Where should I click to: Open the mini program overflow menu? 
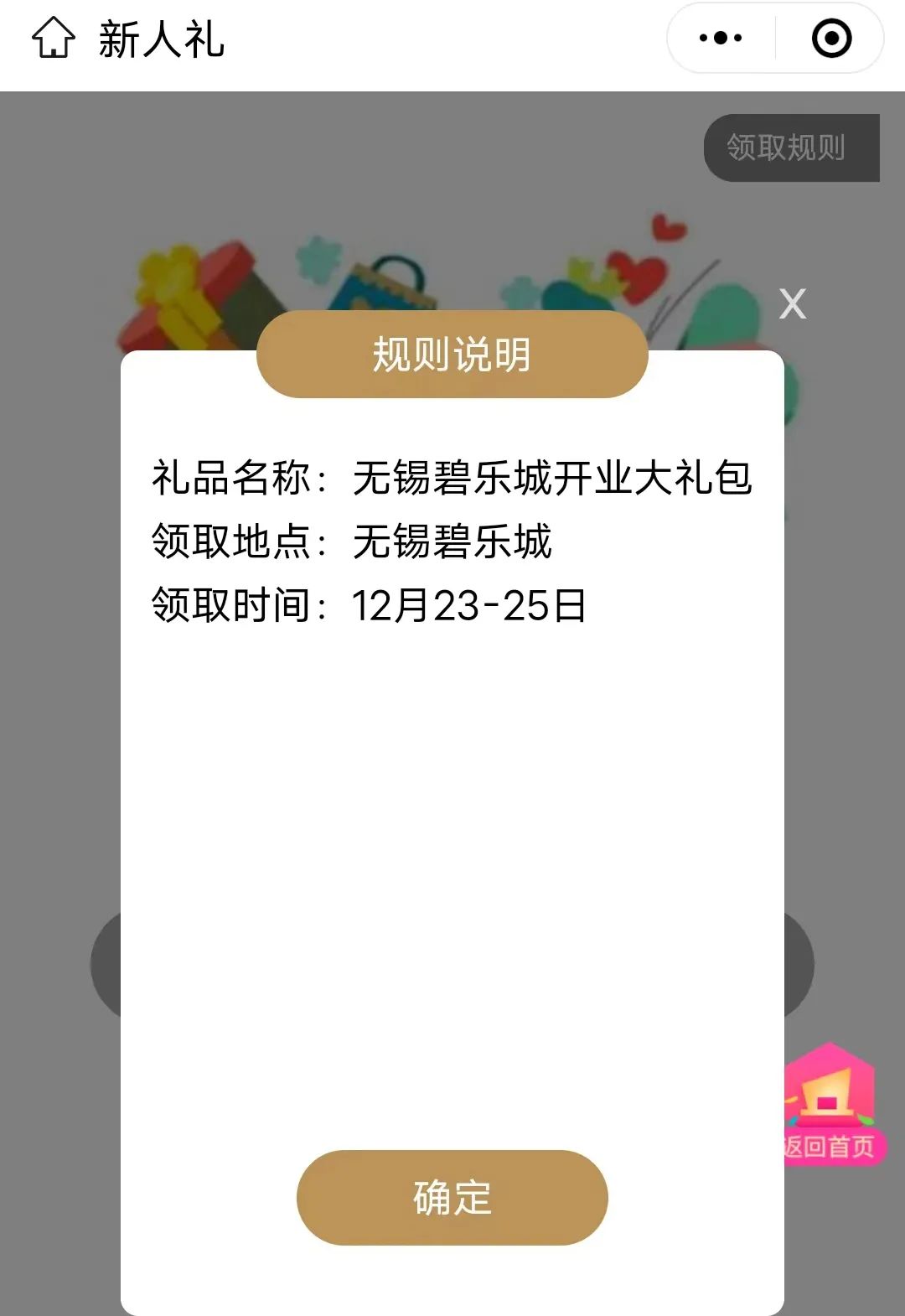tap(721, 39)
